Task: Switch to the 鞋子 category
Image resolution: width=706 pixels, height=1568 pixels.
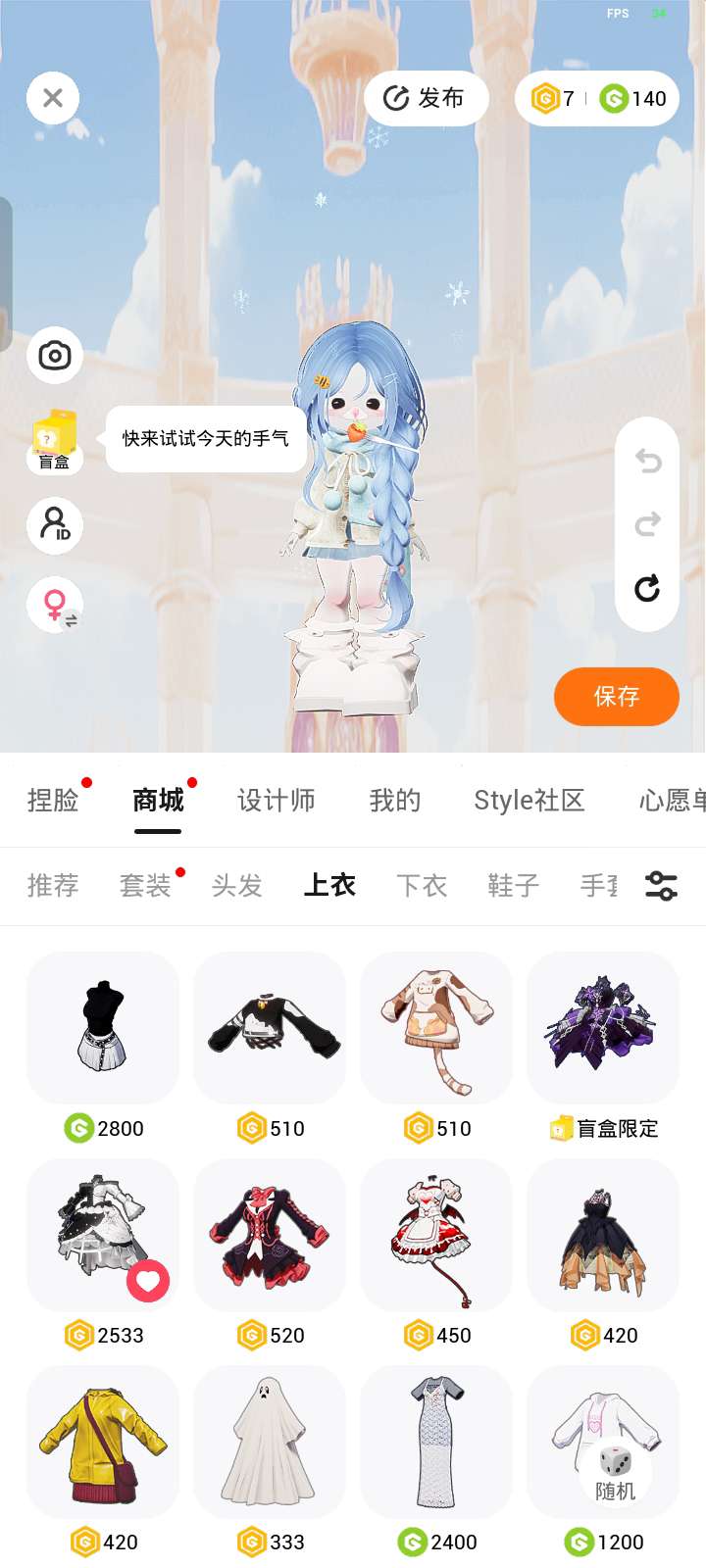Action: 514,886
